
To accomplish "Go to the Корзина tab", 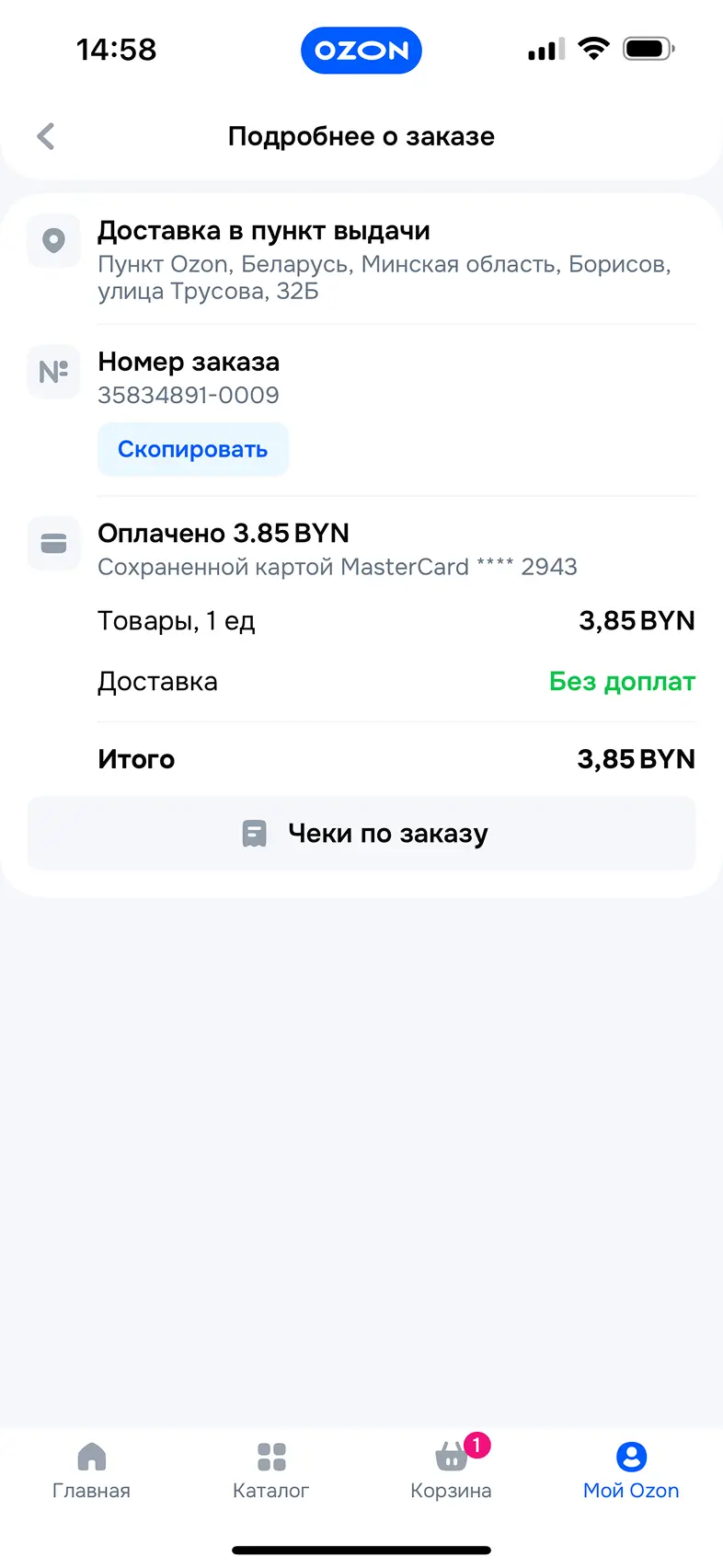I will click(x=451, y=1470).
